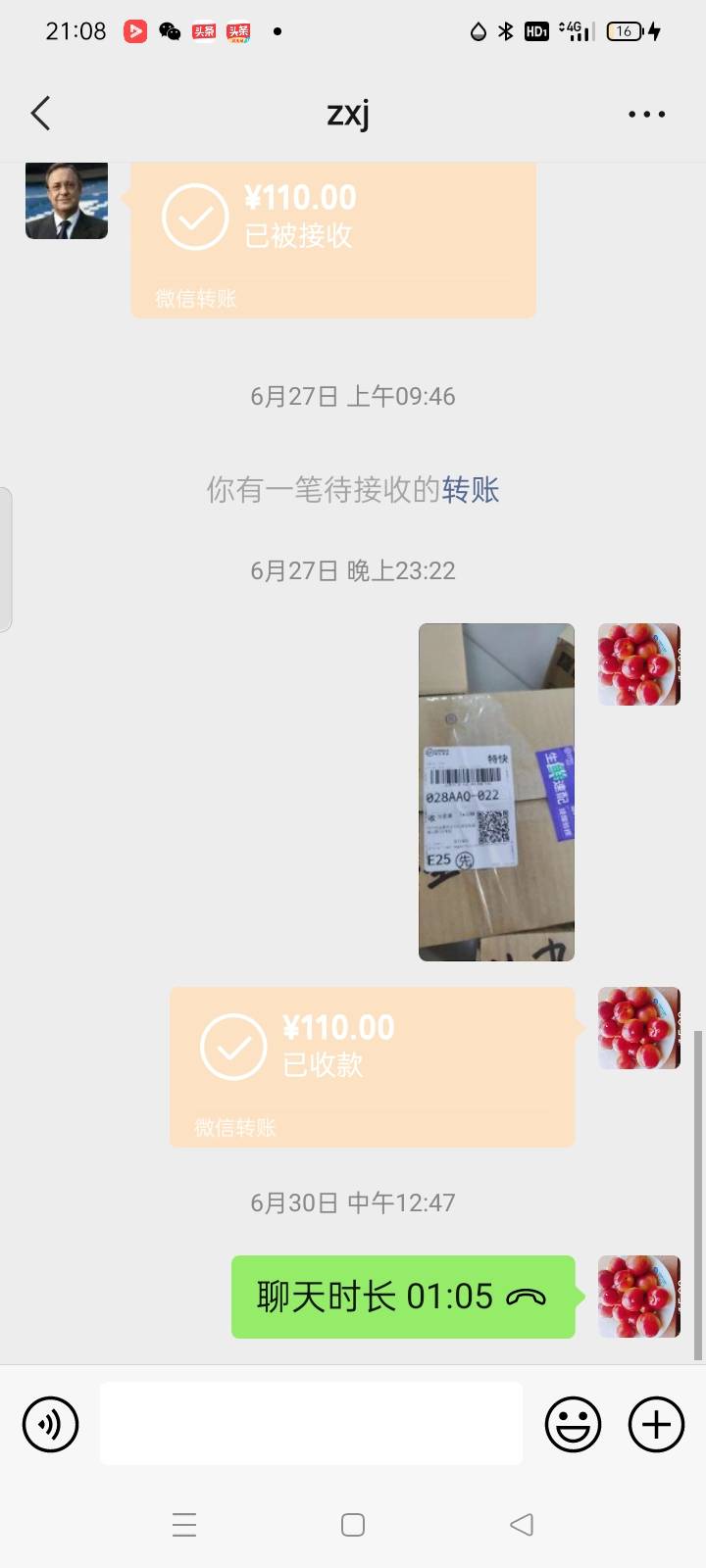
Task: Open the emoji sticker panel
Action: (x=574, y=1424)
